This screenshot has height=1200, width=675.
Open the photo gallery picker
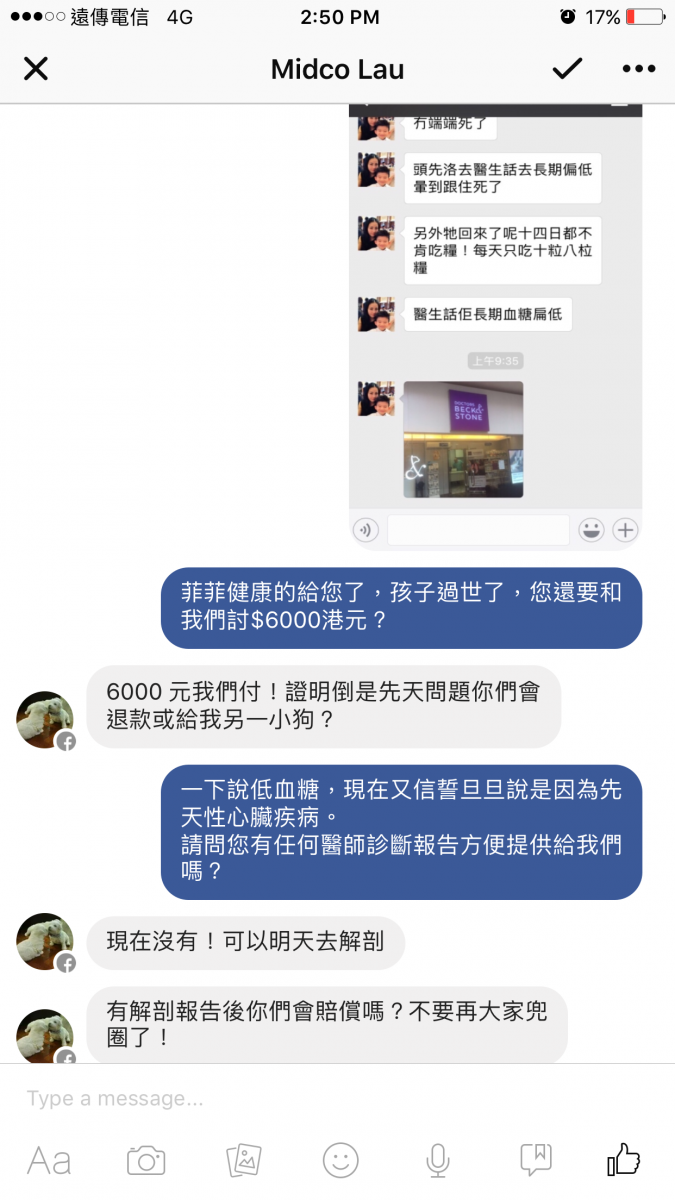click(x=244, y=1160)
